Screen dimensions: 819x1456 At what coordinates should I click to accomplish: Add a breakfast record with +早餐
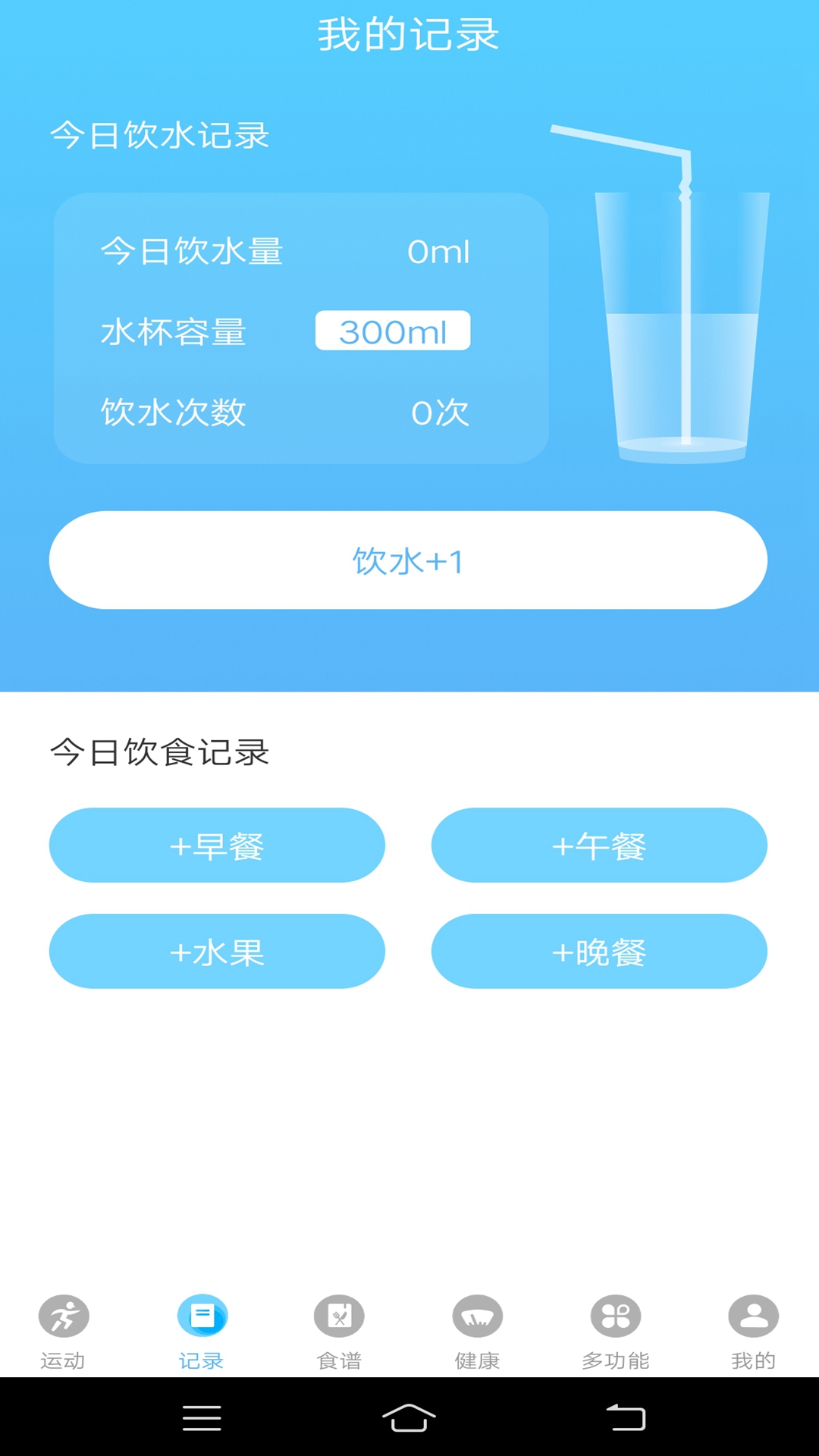pyautogui.click(x=217, y=845)
